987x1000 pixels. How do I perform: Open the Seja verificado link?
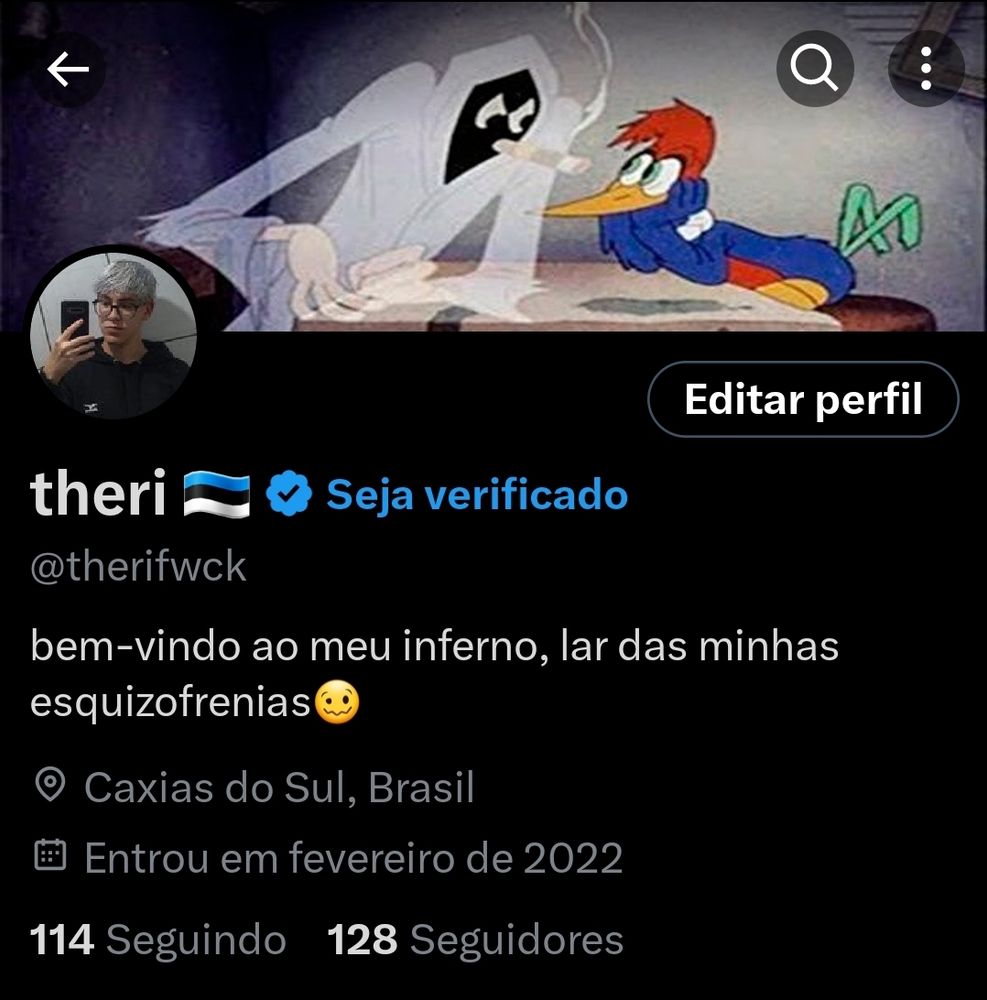(477, 495)
